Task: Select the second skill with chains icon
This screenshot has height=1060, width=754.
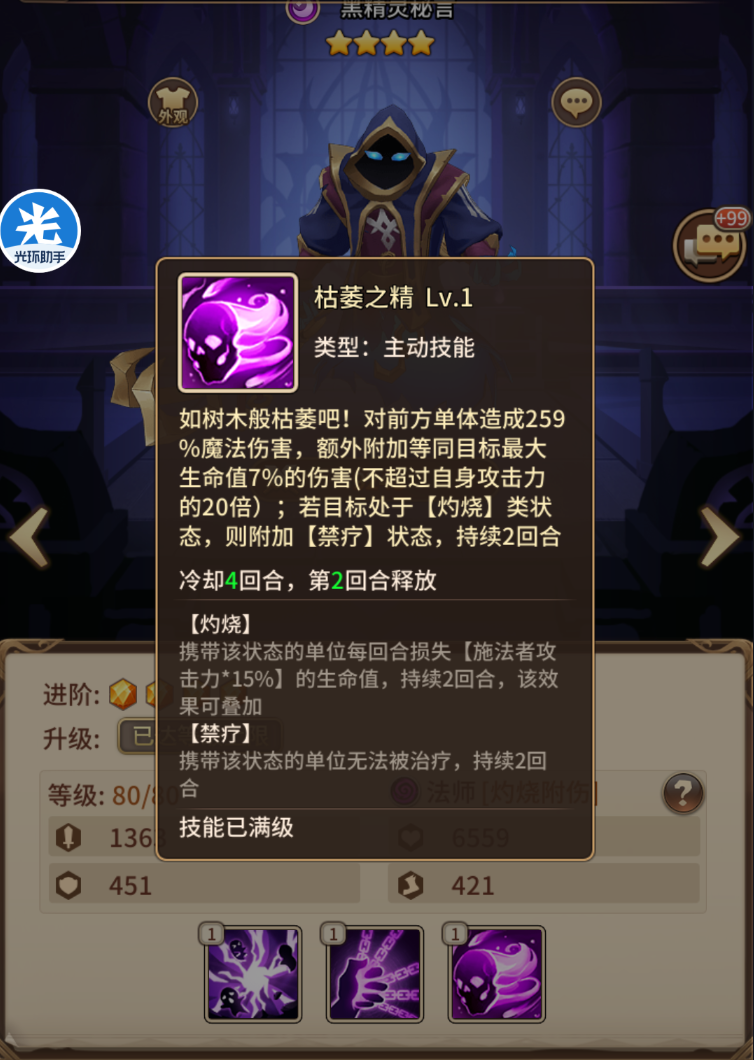Action: pos(376,974)
